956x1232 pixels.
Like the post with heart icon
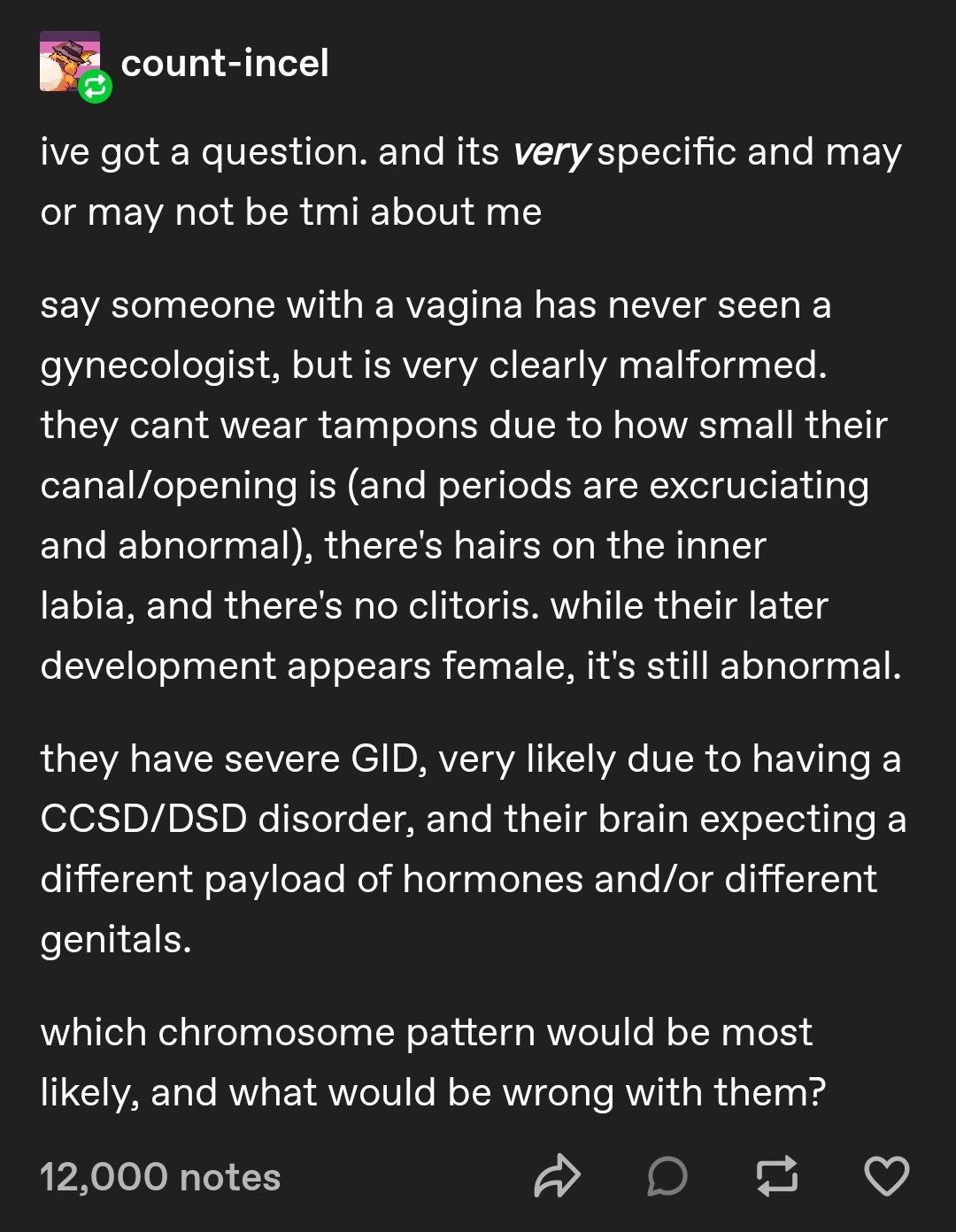886,1176
